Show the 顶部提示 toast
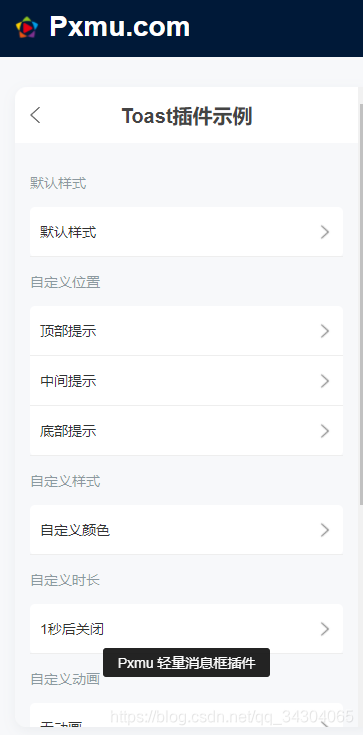Screen dimensions: 363x735 coord(186,331)
